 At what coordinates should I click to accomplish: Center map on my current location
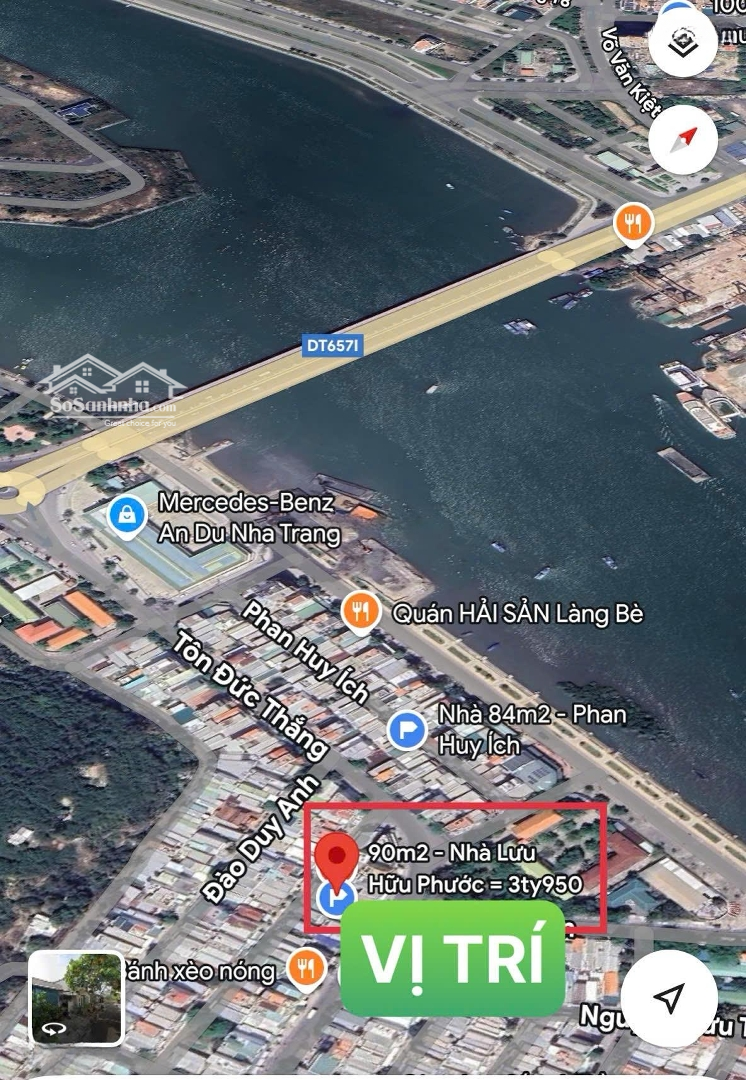point(669,997)
